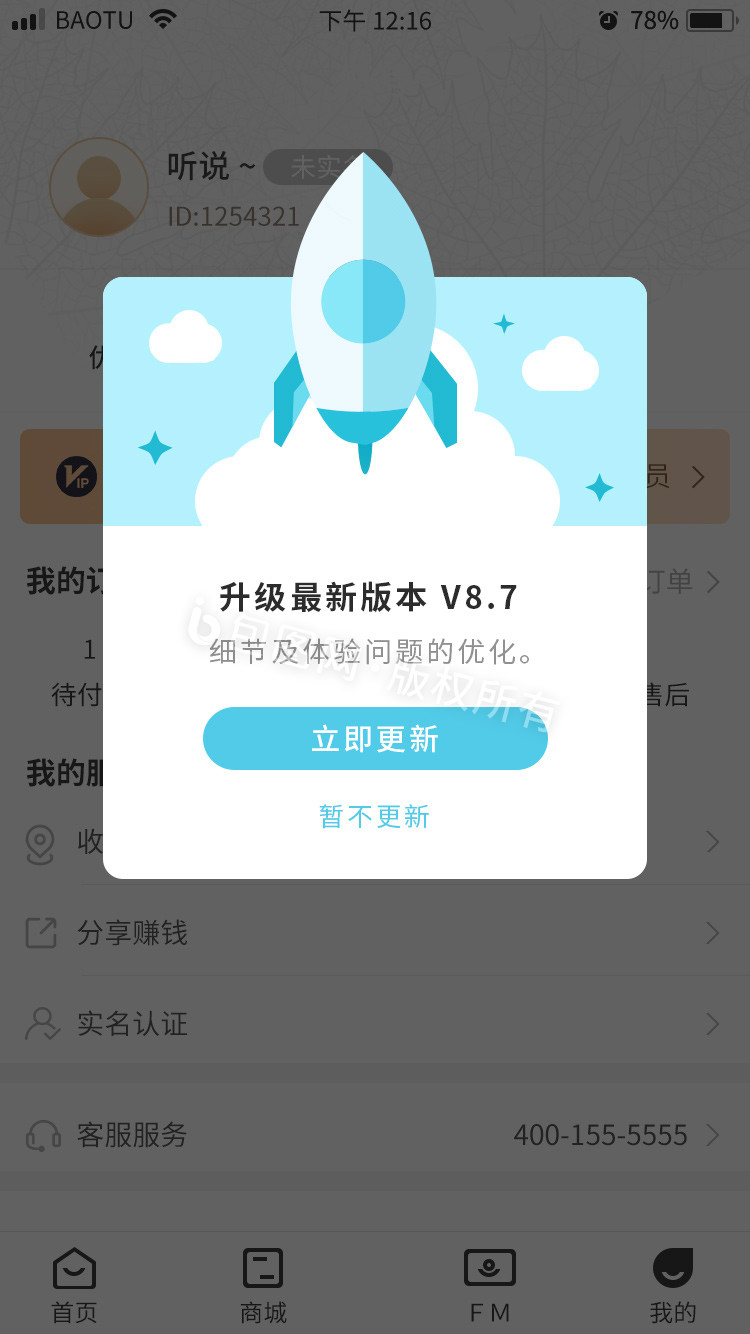Tap the 客服服务 headset icon
This screenshot has height=1334, width=750.
pos(42,1135)
